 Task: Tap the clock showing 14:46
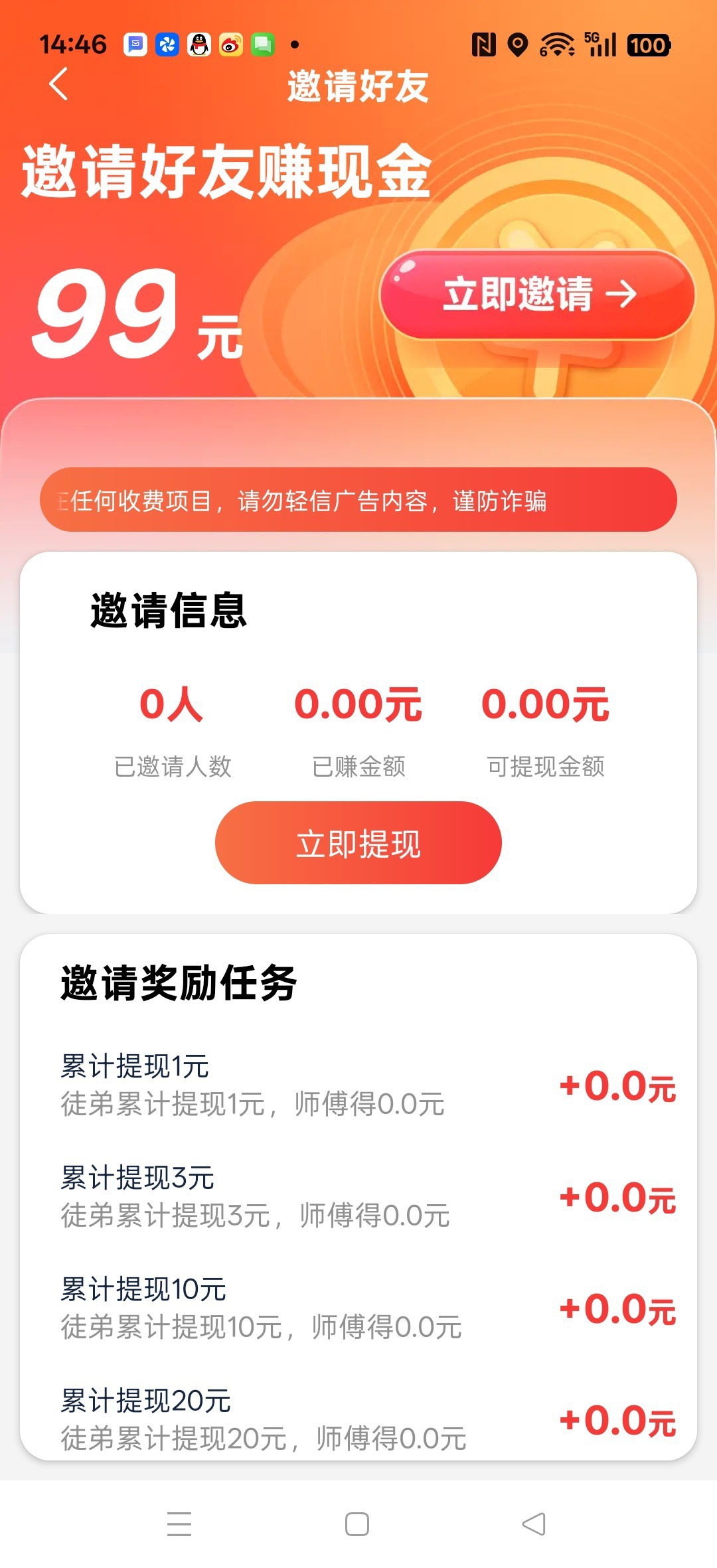pyautogui.click(x=75, y=43)
